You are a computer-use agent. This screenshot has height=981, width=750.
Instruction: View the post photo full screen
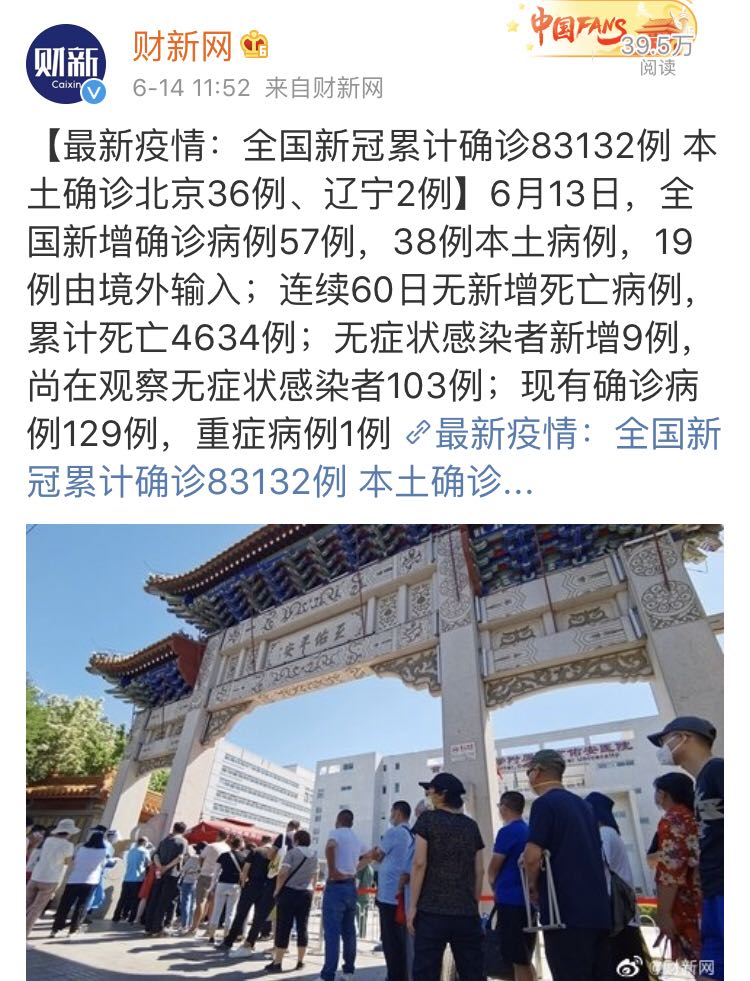pyautogui.click(x=375, y=750)
